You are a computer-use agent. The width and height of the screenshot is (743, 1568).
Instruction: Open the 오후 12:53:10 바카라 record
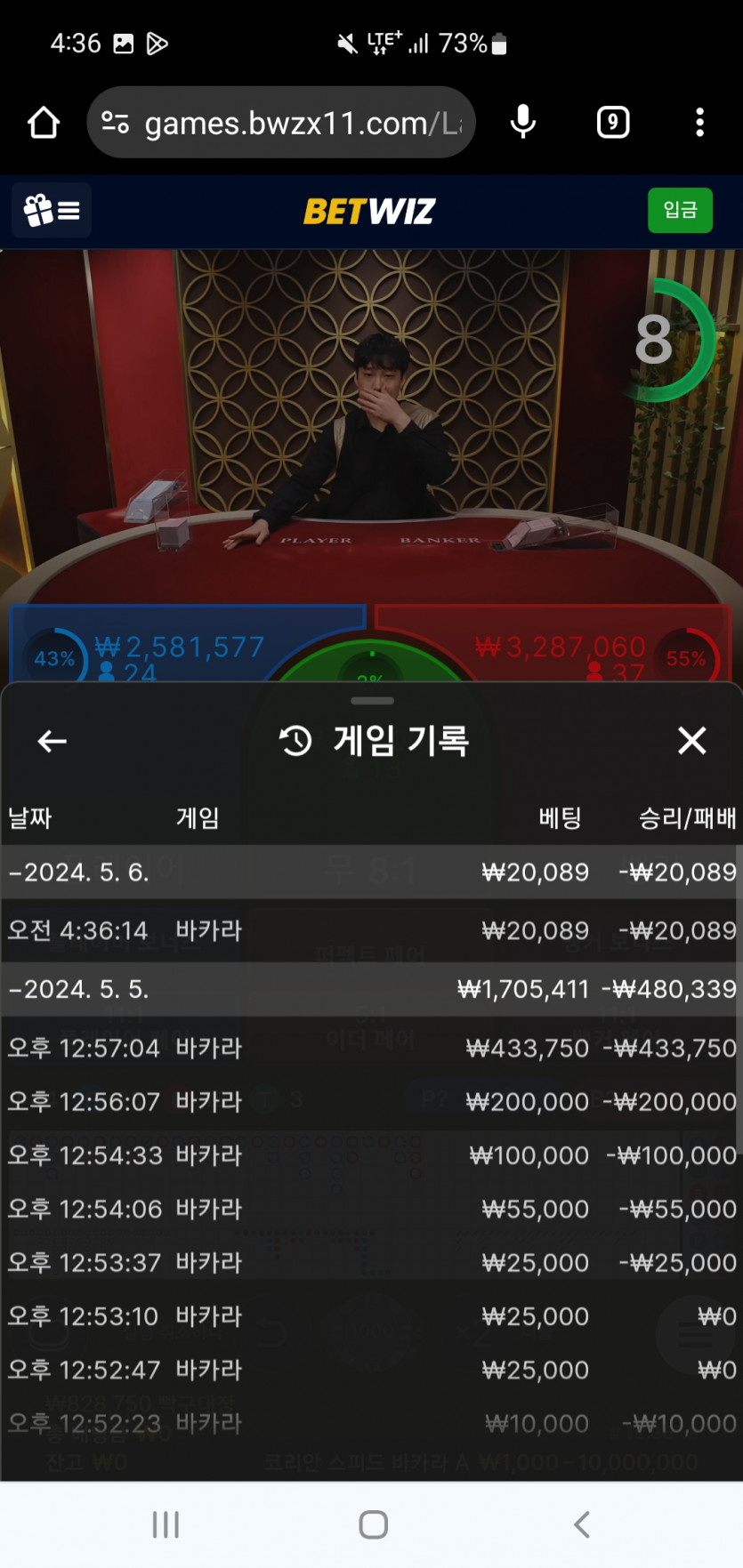369,1315
